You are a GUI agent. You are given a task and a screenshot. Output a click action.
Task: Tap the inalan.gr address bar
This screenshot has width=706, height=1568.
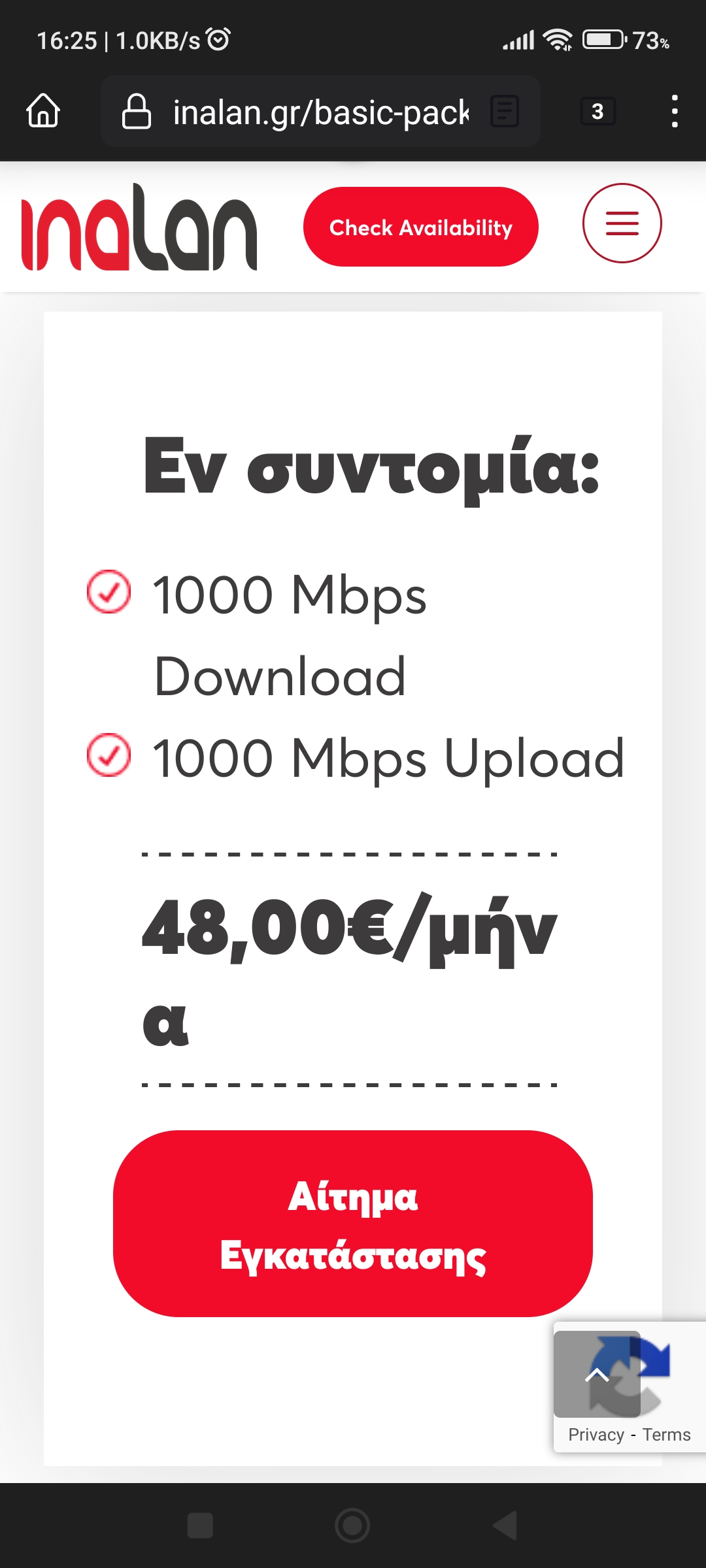320,111
